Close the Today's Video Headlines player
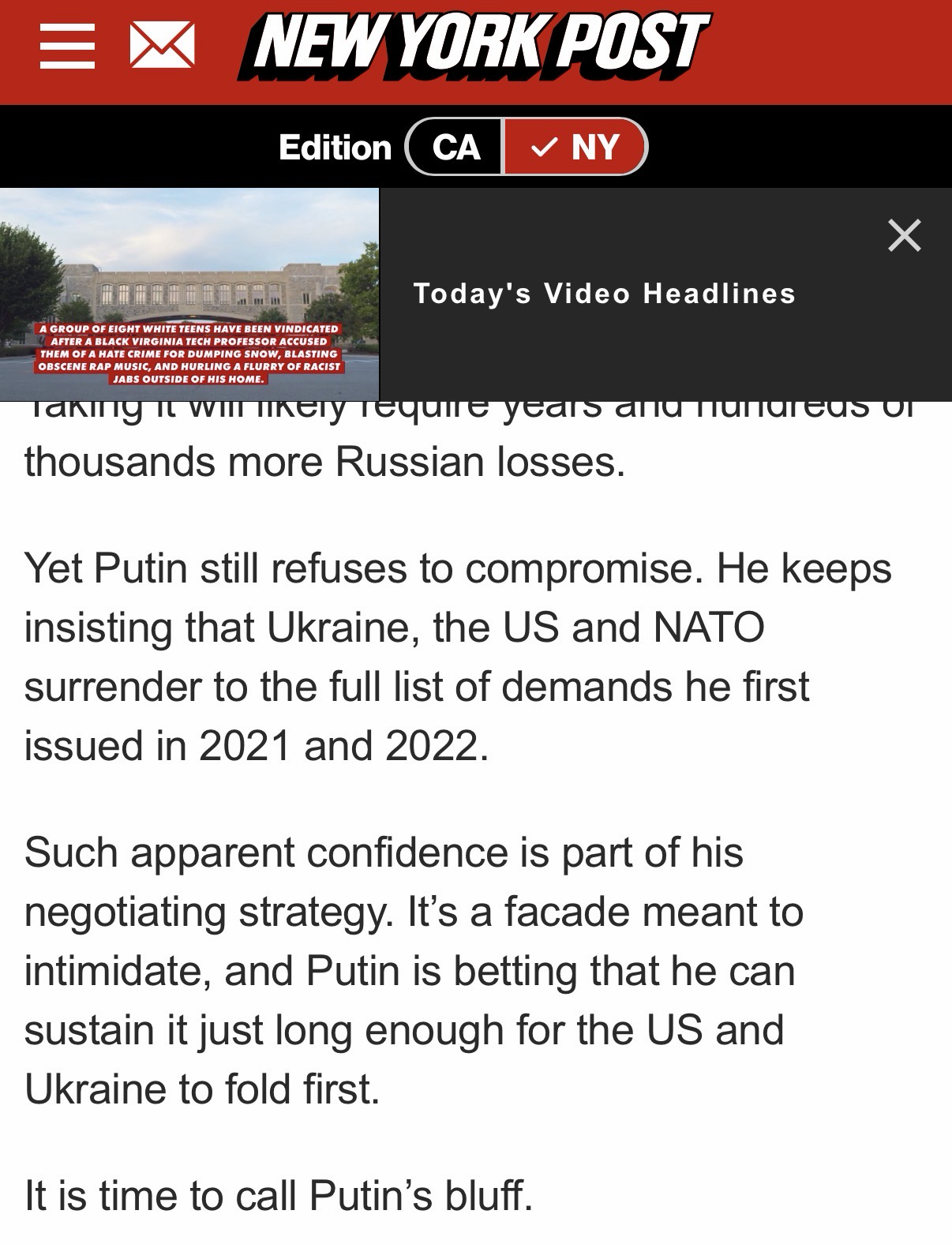Image resolution: width=952 pixels, height=1244 pixels. tap(904, 235)
